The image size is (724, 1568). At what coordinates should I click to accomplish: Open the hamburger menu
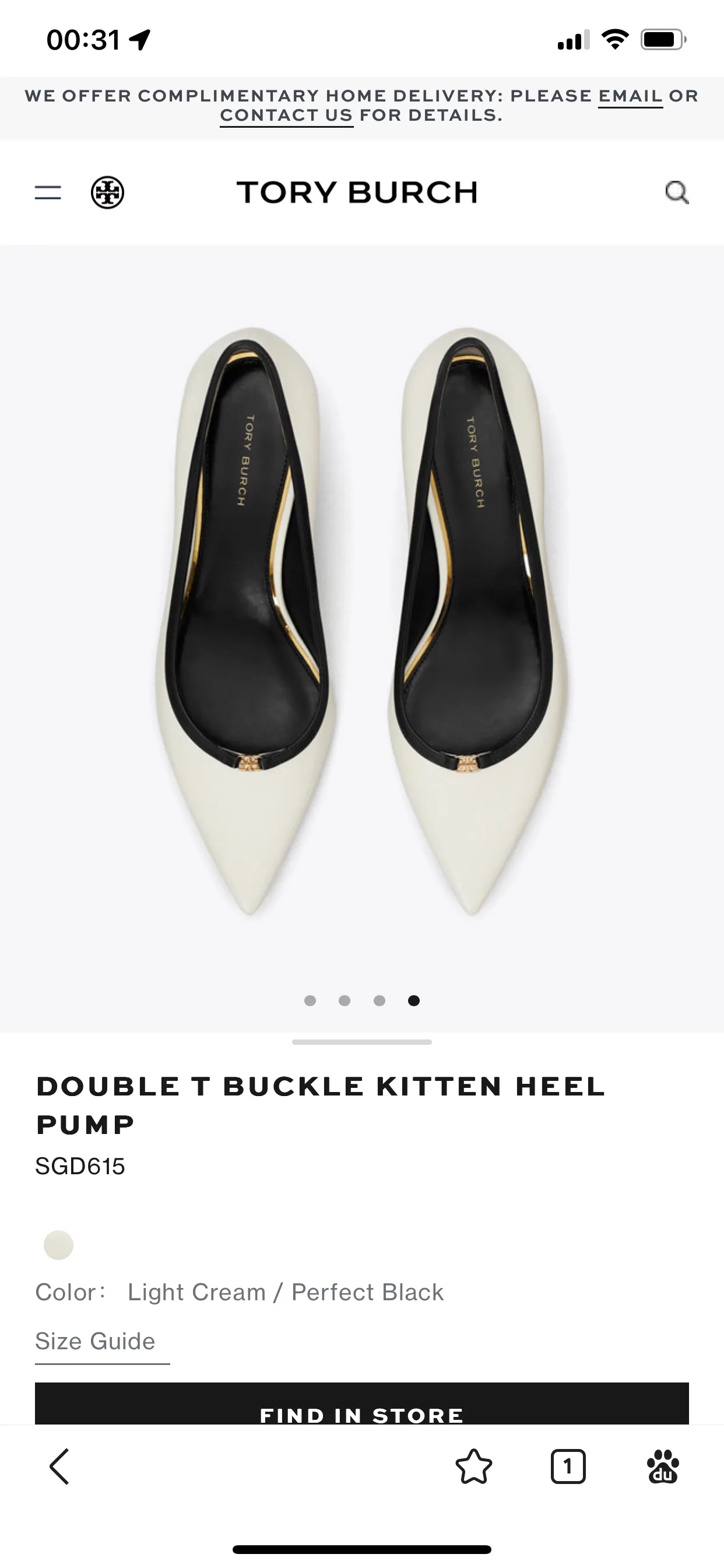coord(47,193)
